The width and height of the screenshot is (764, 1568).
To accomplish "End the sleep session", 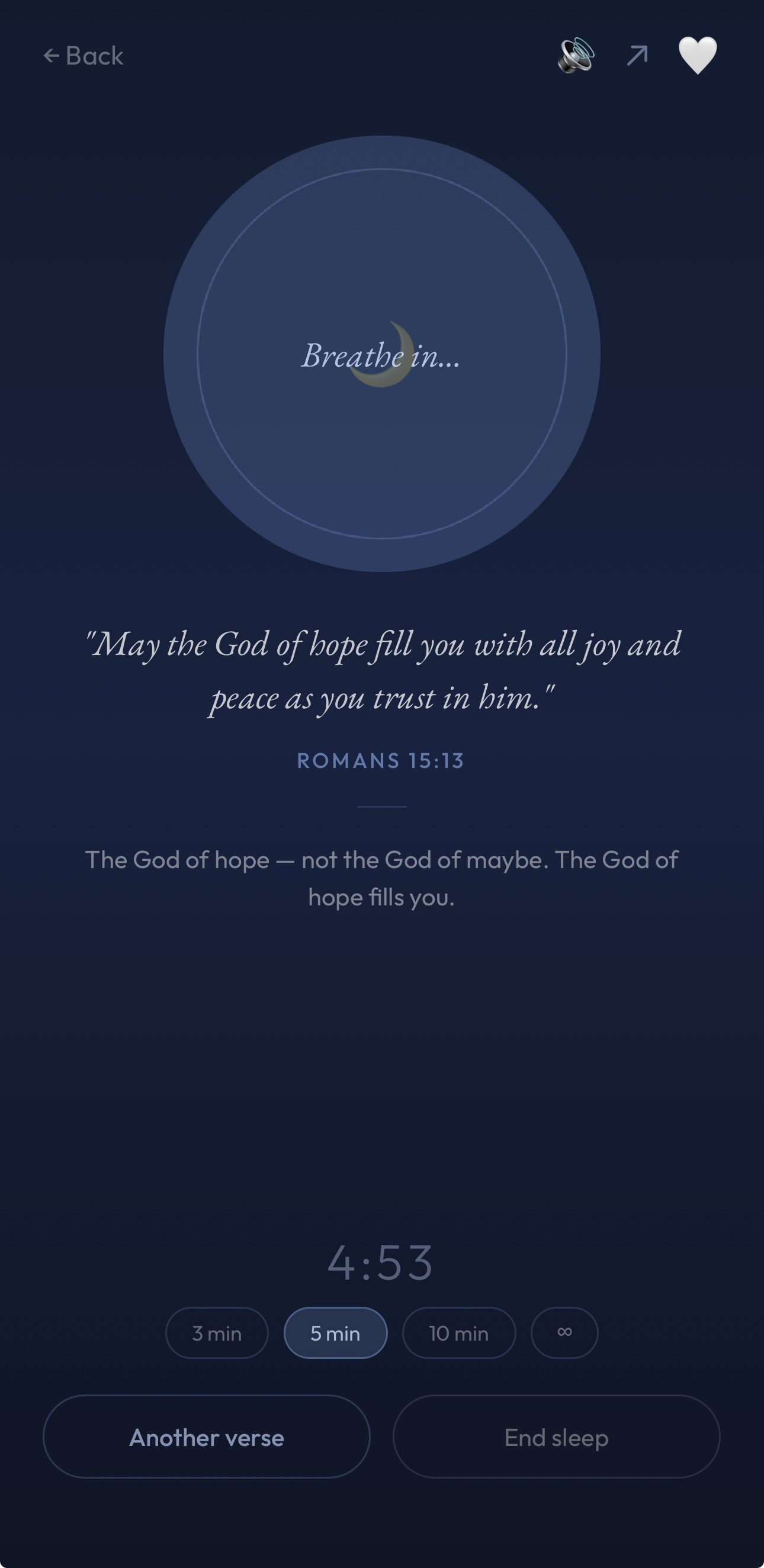I will (556, 1437).
